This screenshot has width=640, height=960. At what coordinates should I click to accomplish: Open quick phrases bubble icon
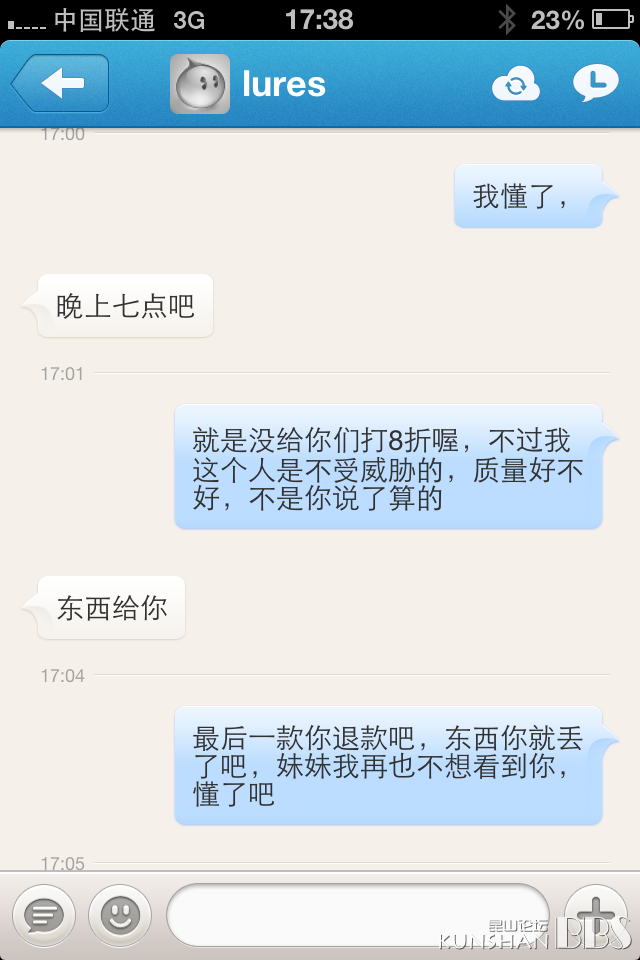44,914
